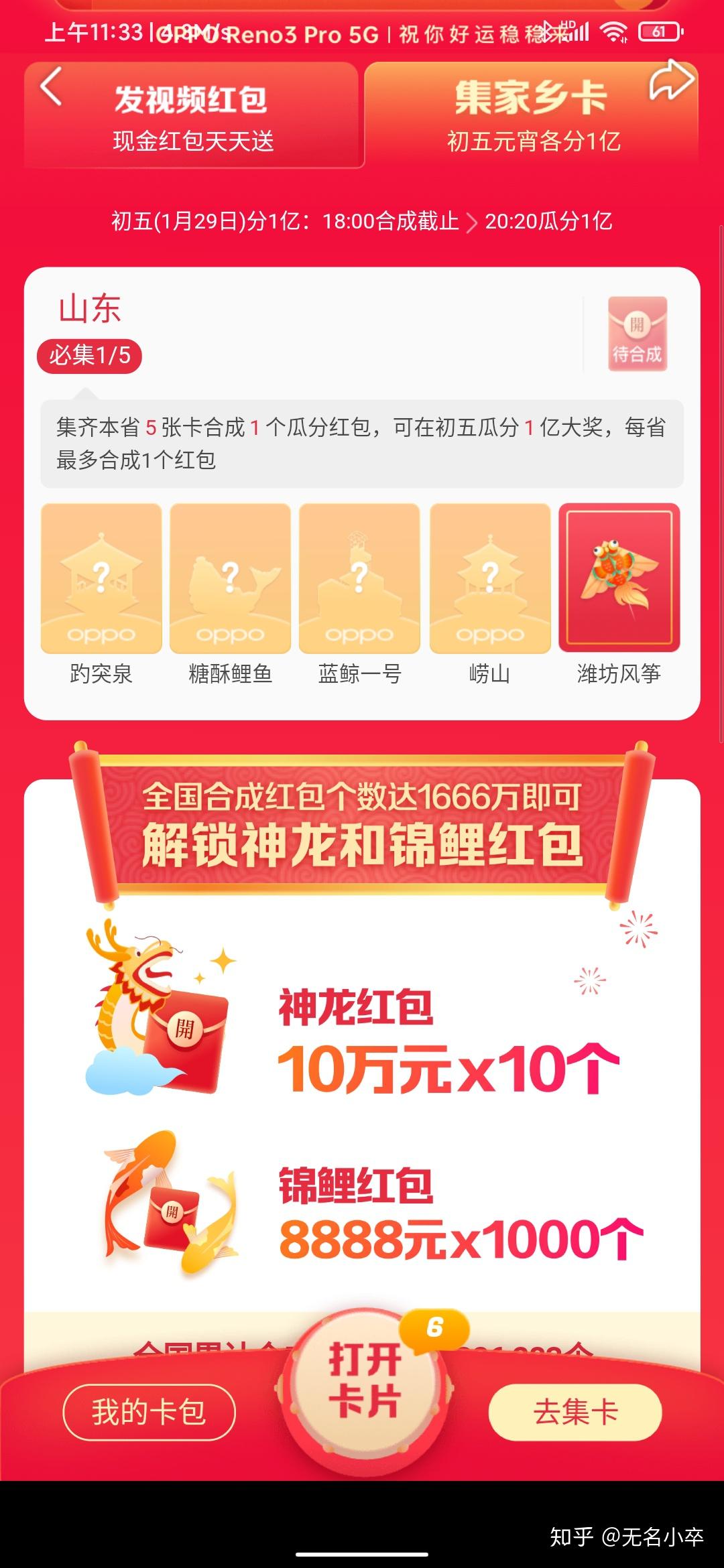
Task: View the collected 潍坊风筝 card
Action: [619, 578]
